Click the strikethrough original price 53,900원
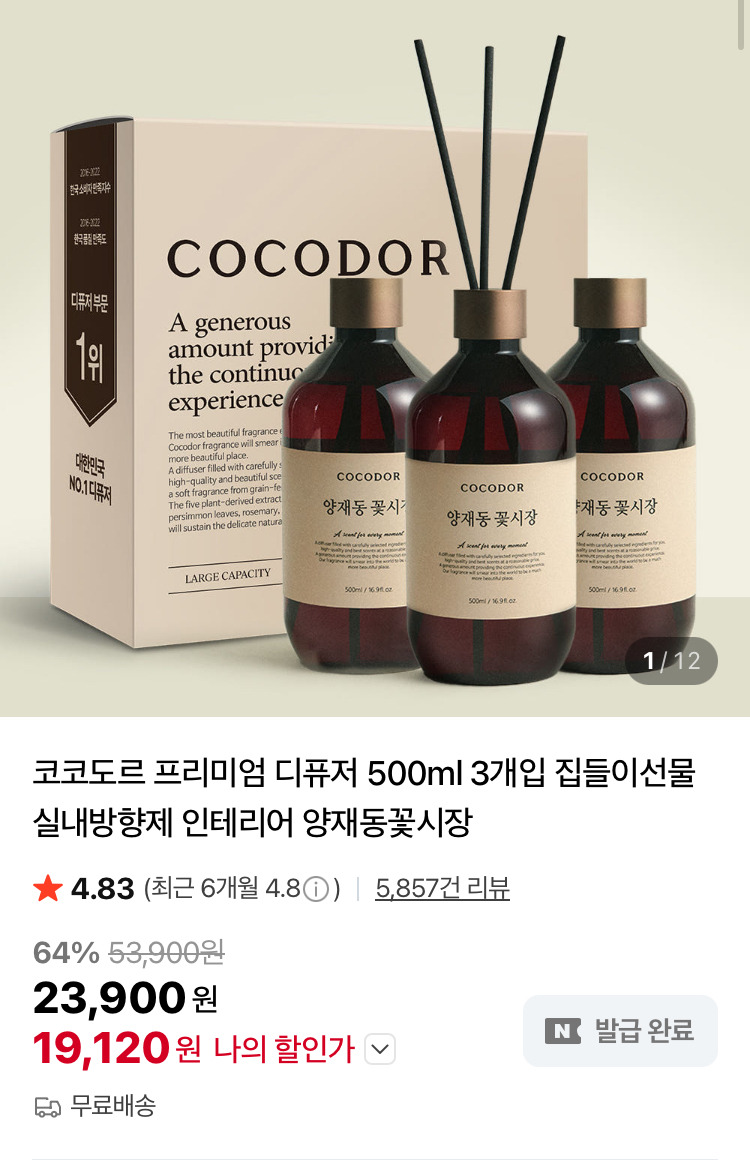 (163, 954)
